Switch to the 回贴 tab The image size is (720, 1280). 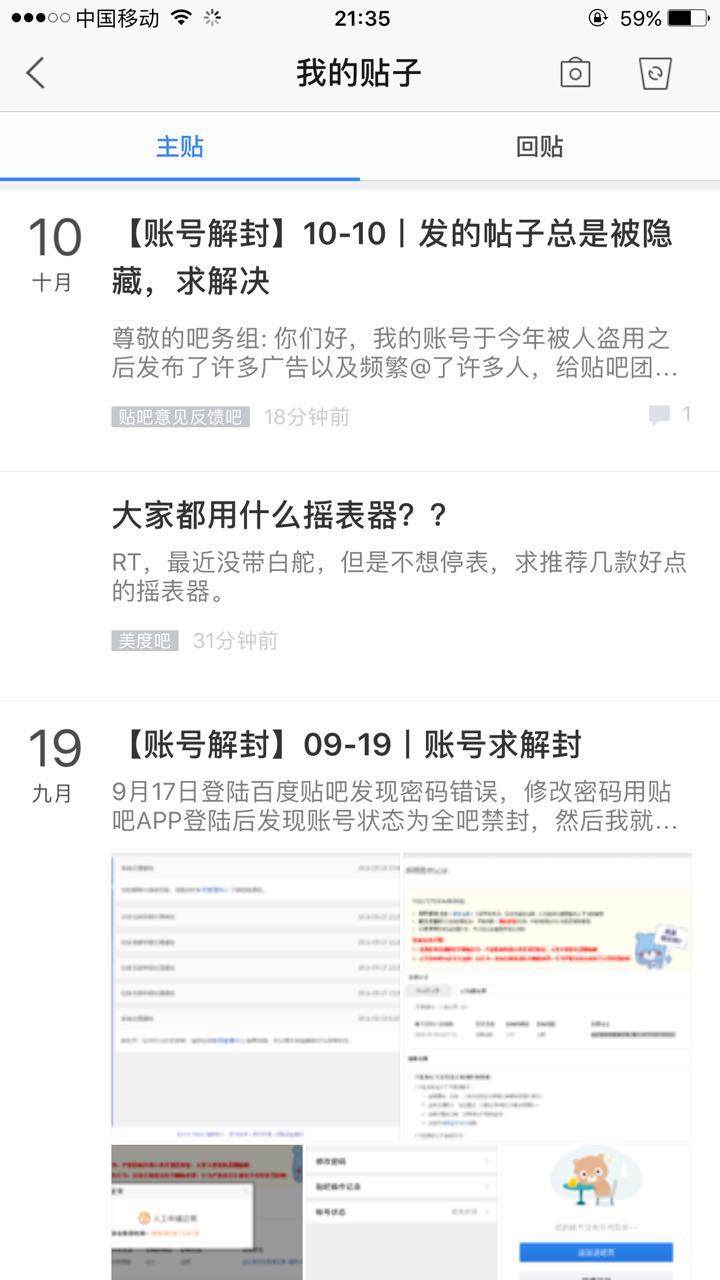(x=540, y=147)
